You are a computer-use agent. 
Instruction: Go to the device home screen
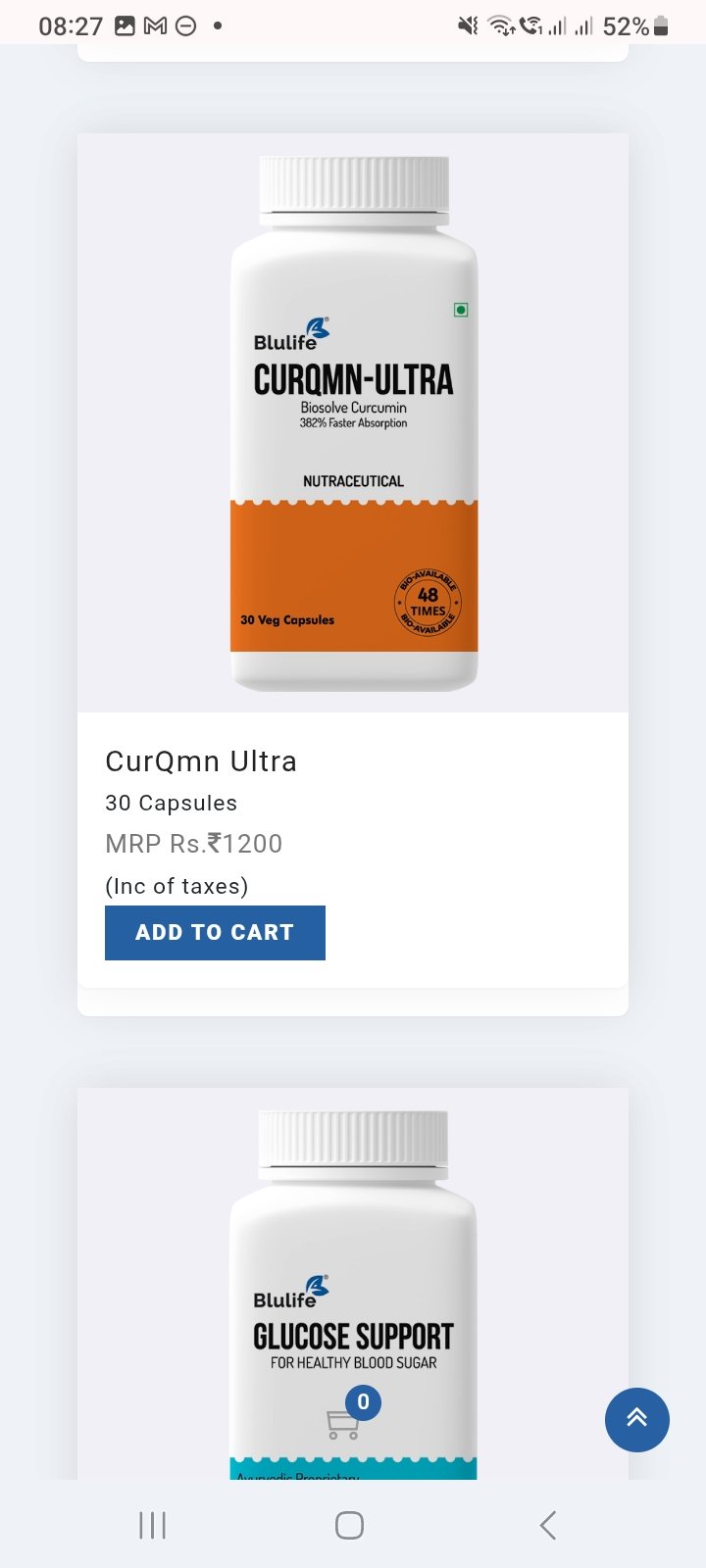[349, 1525]
